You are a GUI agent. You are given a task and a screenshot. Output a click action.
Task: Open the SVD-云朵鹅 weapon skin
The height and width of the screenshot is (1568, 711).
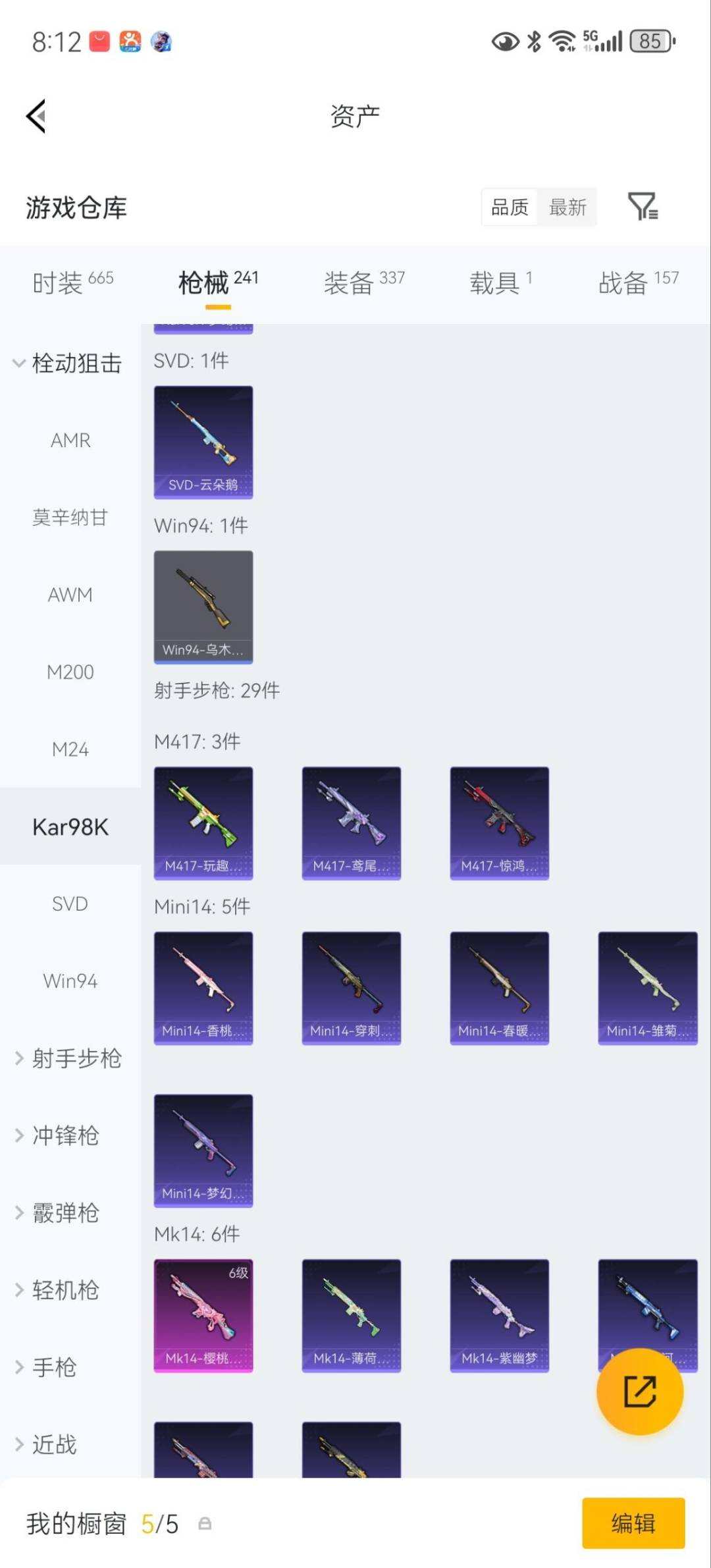(x=203, y=441)
